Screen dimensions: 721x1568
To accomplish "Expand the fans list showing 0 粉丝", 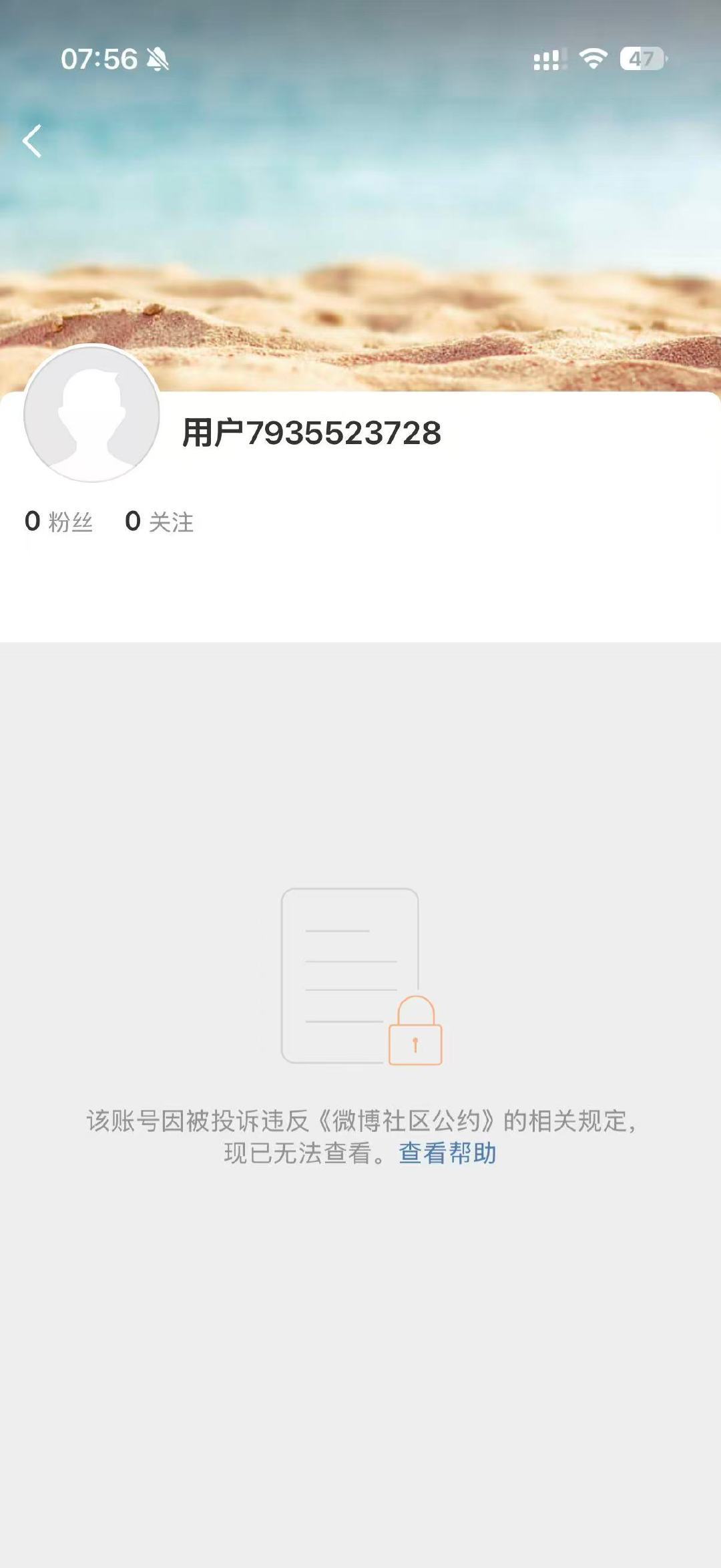I will [59, 524].
